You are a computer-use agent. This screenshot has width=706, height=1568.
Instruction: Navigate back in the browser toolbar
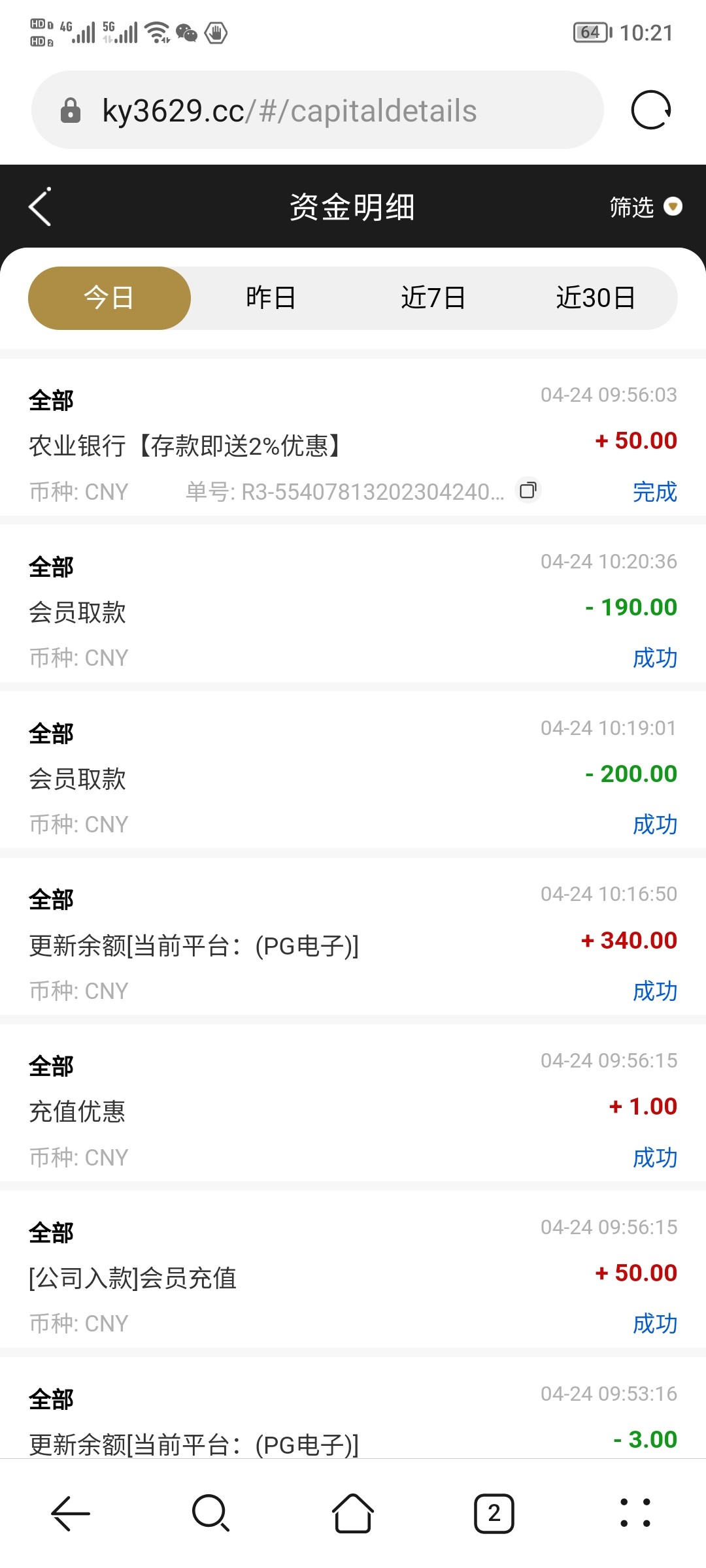[70, 1513]
